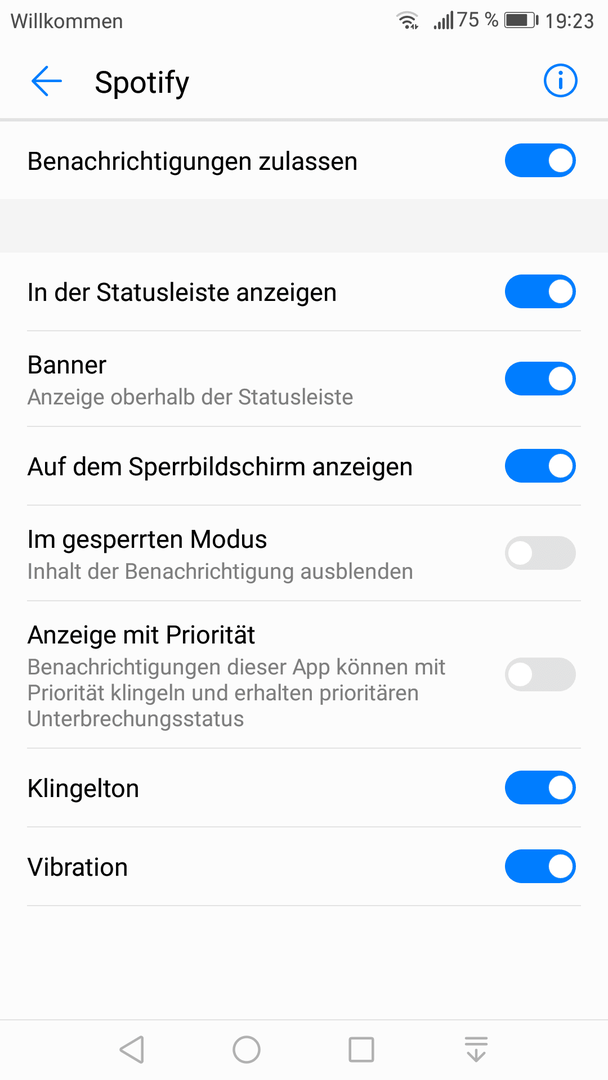The height and width of the screenshot is (1080, 608).
Task: Tap the system home button
Action: coord(247,1049)
